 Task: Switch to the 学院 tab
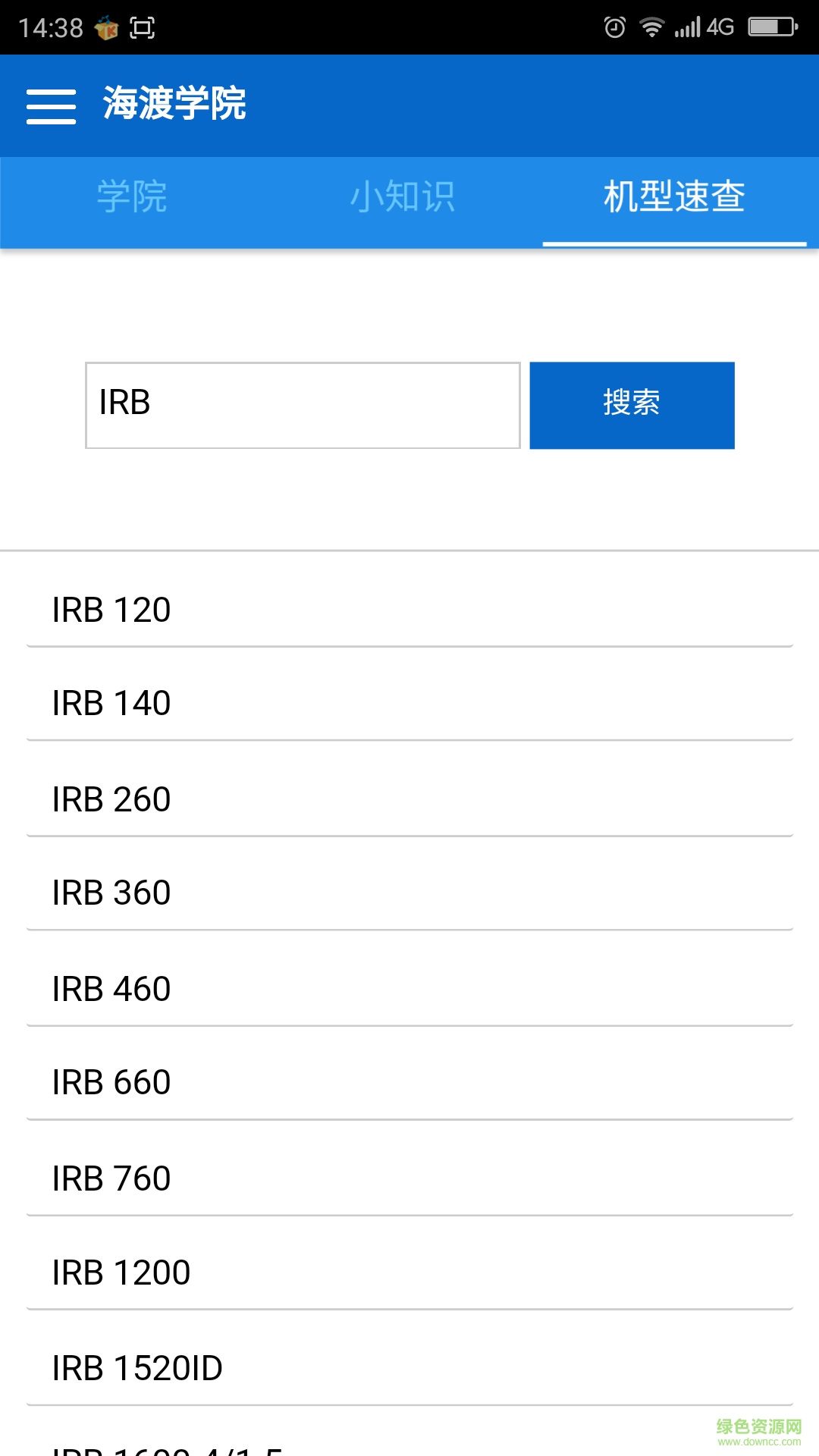tap(132, 197)
